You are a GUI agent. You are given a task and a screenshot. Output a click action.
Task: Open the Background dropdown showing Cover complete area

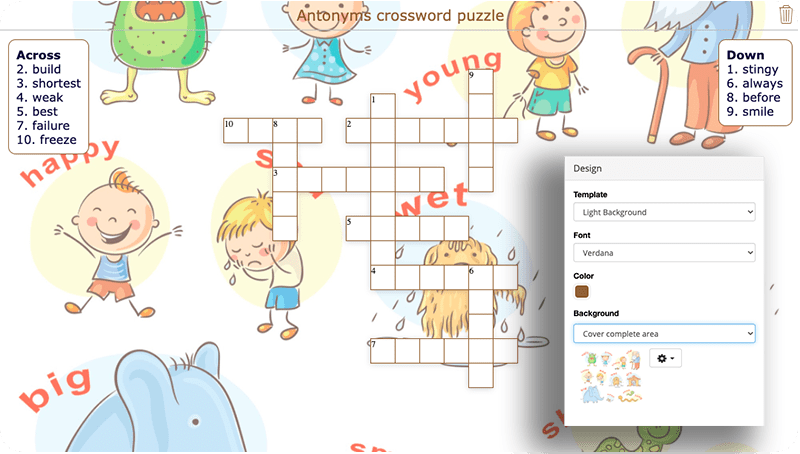[664, 333]
